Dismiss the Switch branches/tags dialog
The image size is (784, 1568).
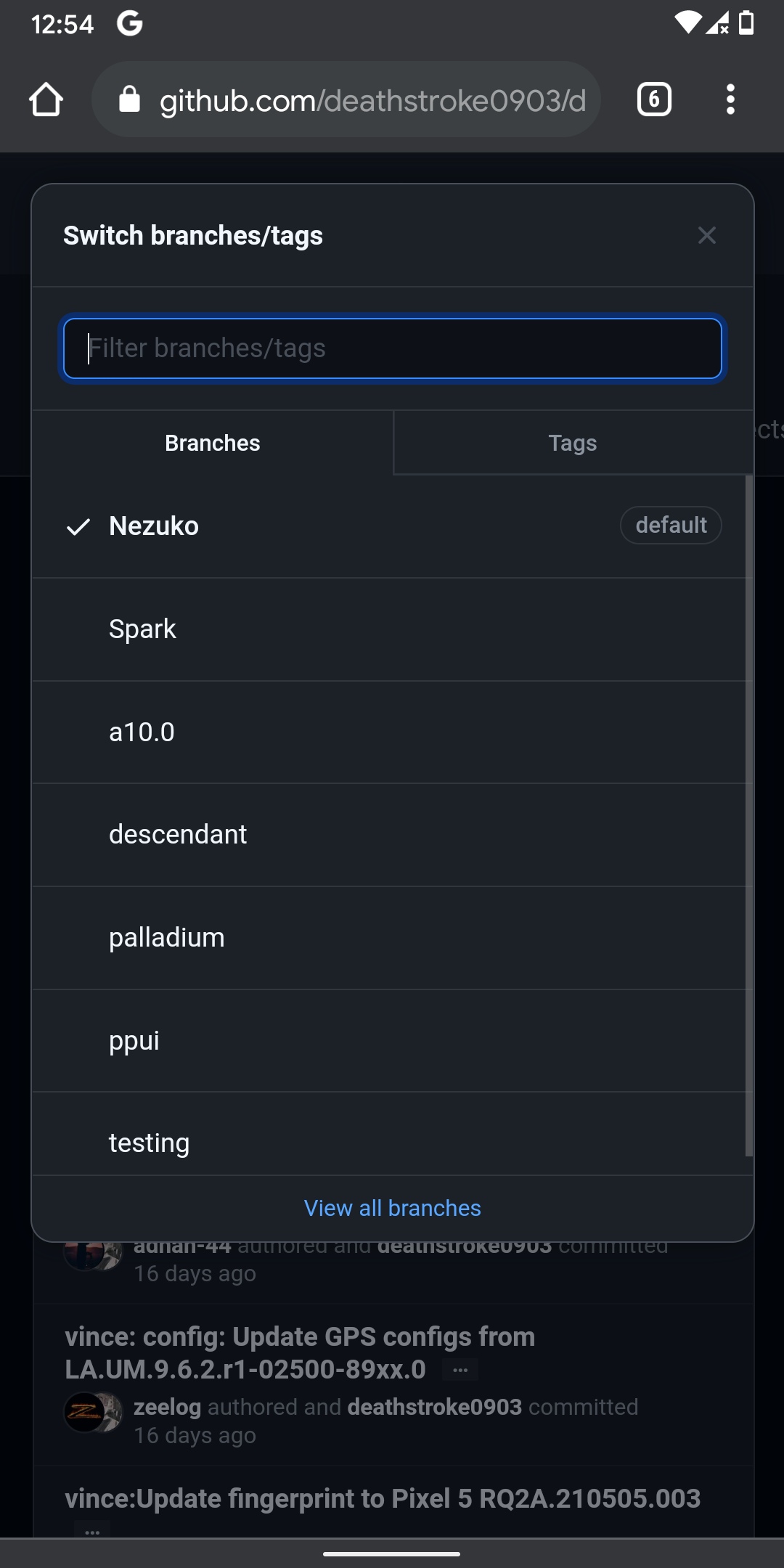click(x=706, y=234)
